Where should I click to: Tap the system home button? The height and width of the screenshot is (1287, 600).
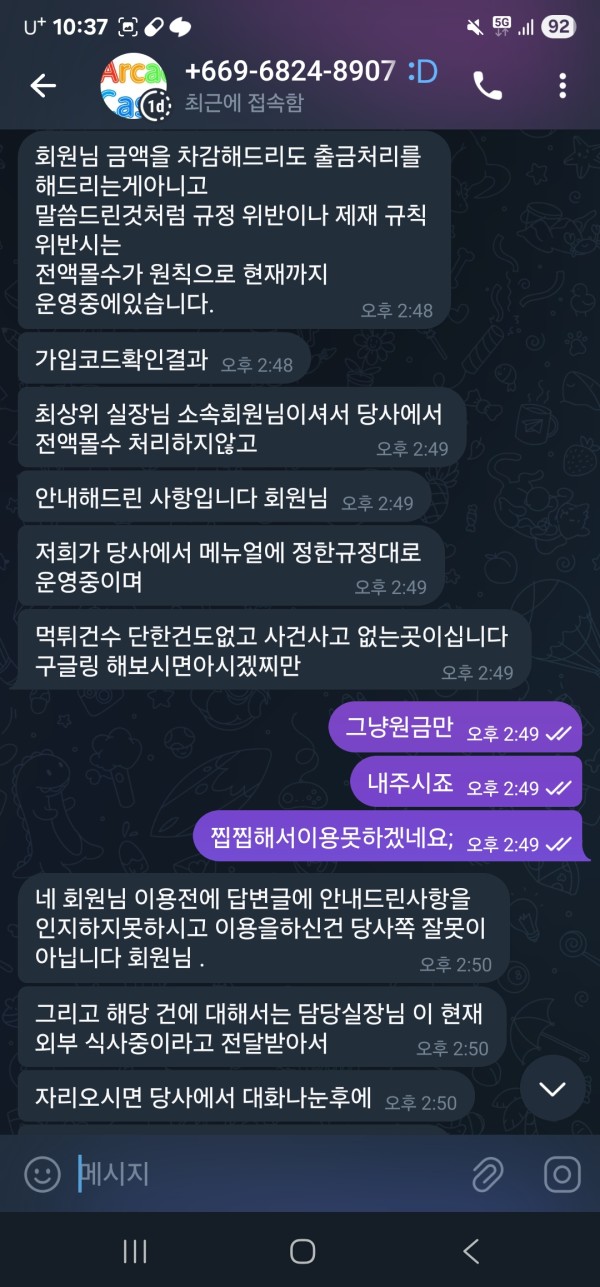pos(302,1251)
